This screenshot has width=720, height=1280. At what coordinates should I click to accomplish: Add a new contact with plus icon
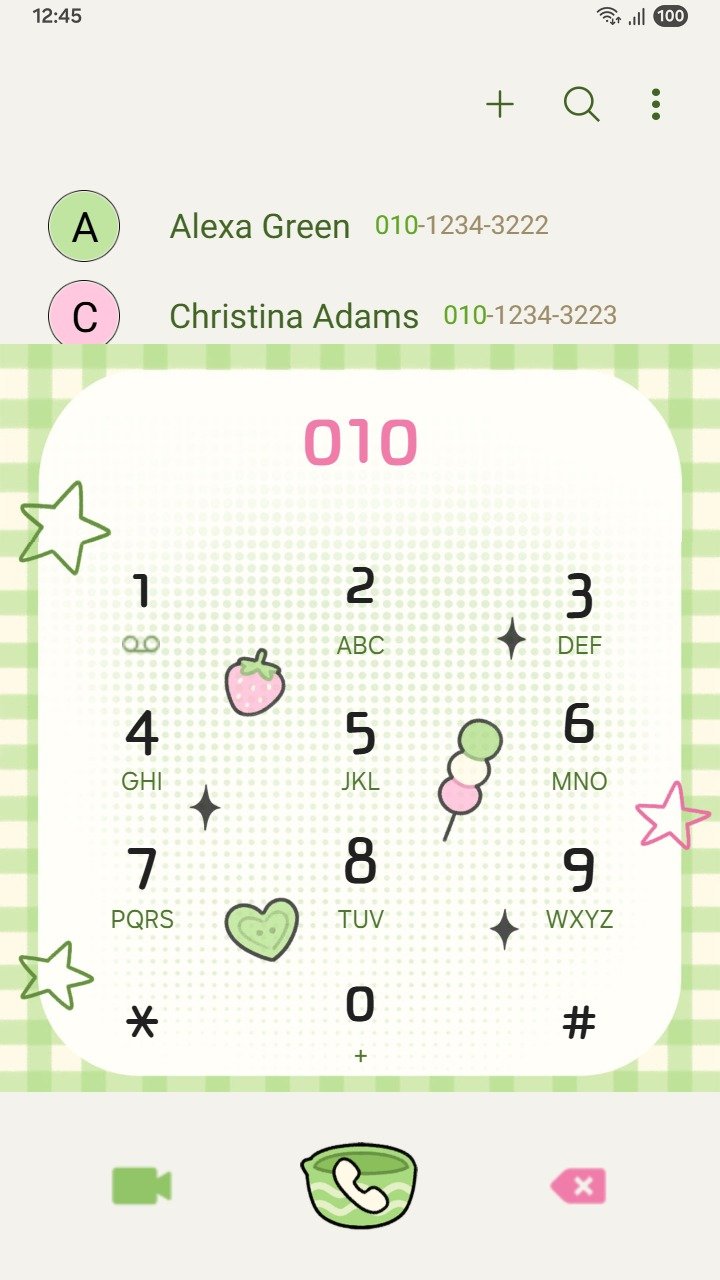coord(500,104)
